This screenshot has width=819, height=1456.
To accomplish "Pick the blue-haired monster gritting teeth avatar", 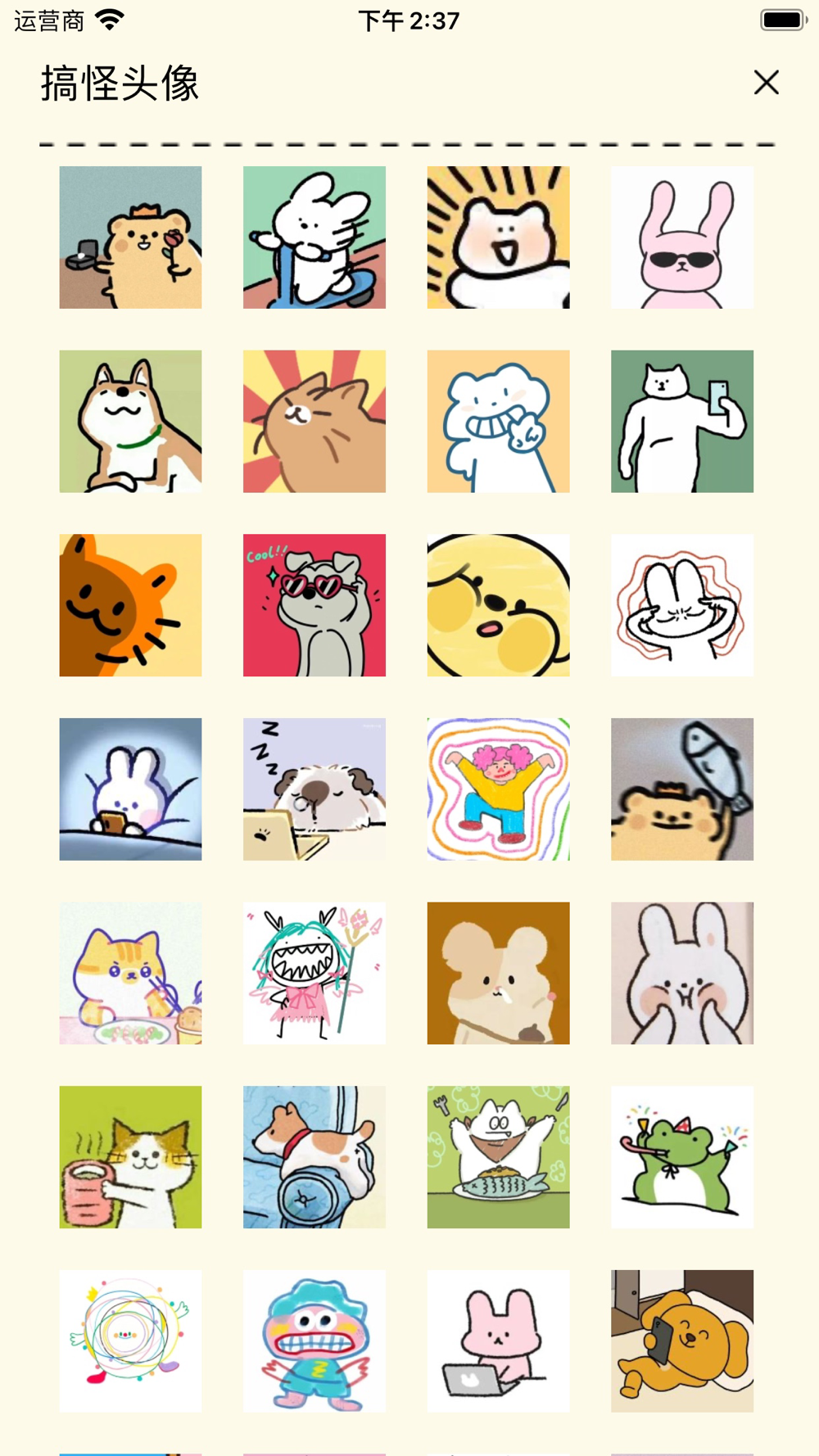I will click(314, 1341).
